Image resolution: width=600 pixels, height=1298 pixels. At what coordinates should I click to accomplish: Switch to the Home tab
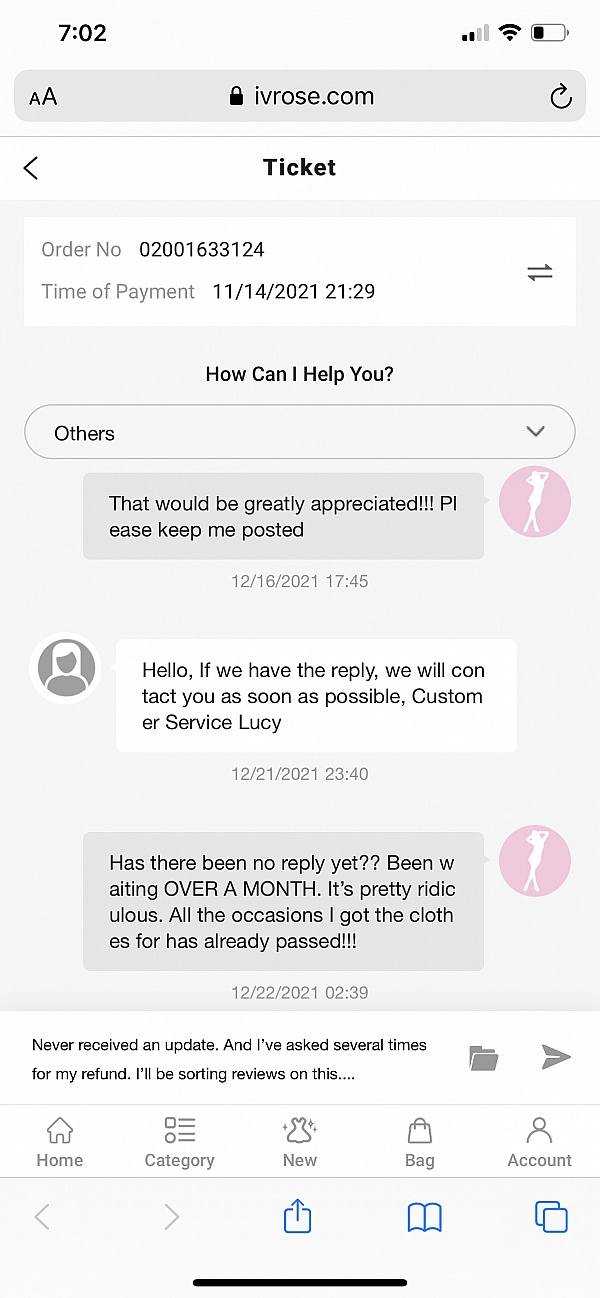[x=60, y=1142]
